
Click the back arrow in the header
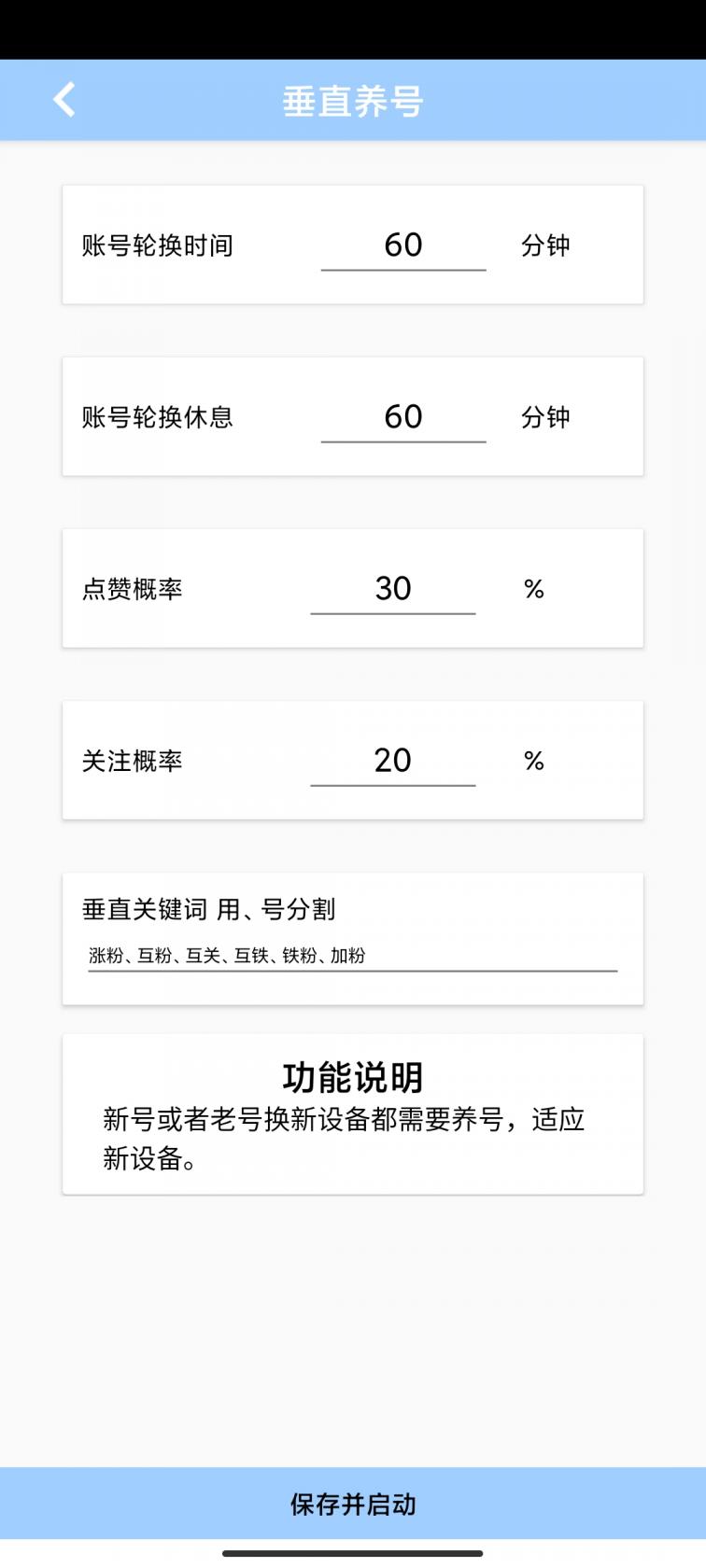coord(64,99)
